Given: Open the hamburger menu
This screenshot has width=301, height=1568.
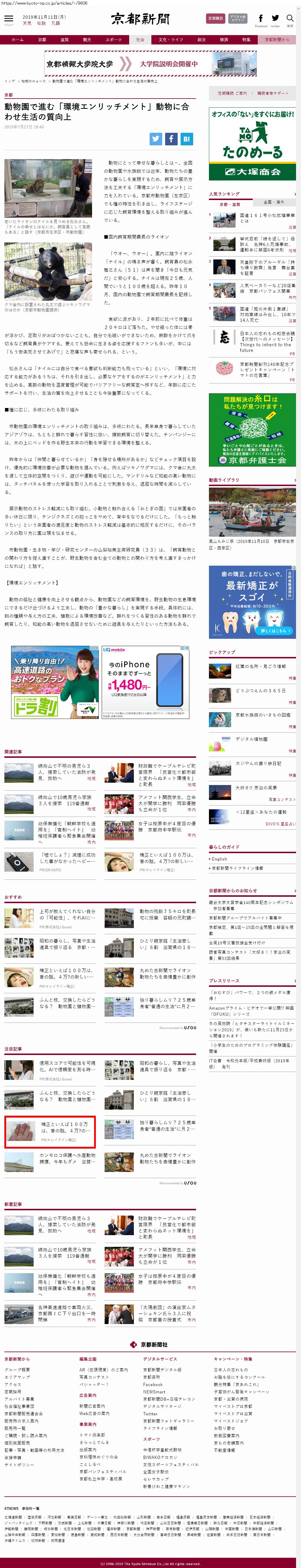Looking at the screenshot, I should (8, 20).
